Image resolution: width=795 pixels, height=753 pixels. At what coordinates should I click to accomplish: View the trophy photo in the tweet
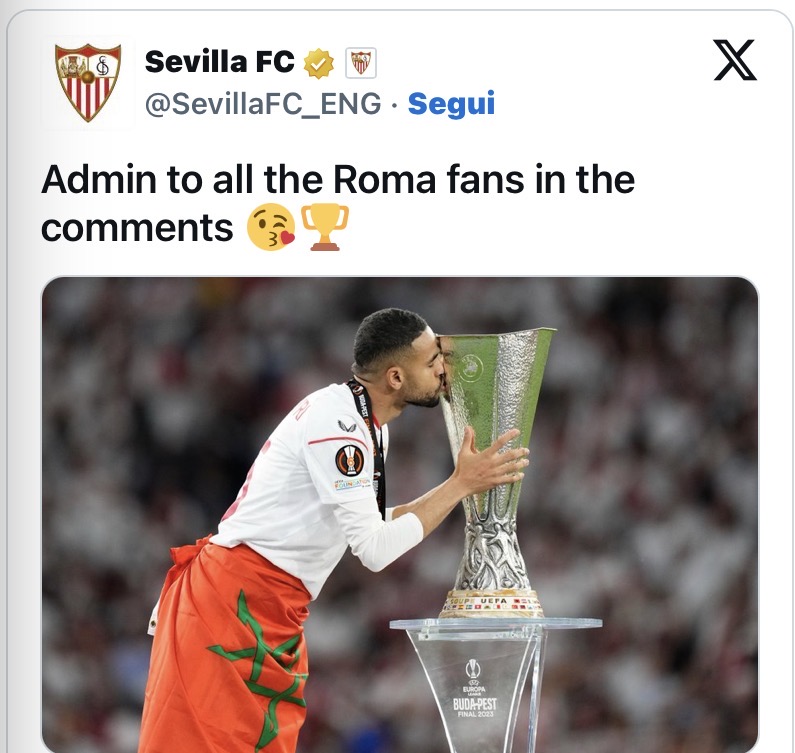point(400,514)
